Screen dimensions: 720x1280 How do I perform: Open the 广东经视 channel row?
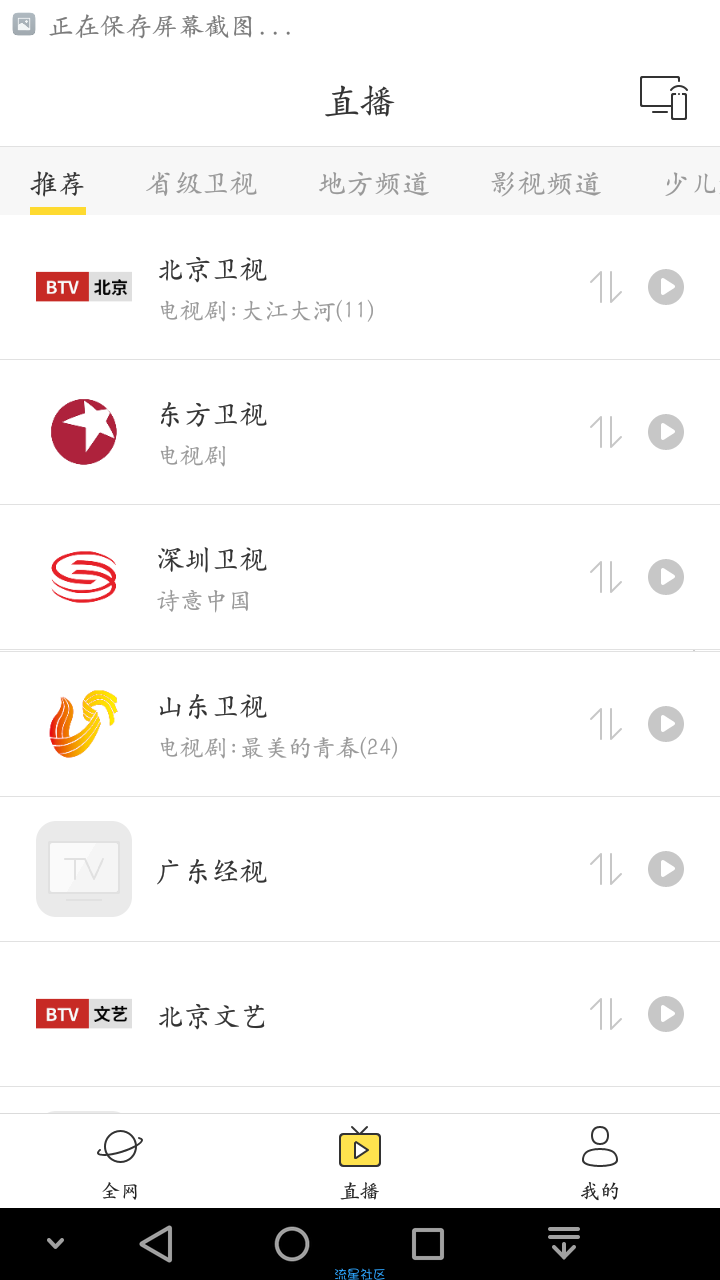point(360,869)
